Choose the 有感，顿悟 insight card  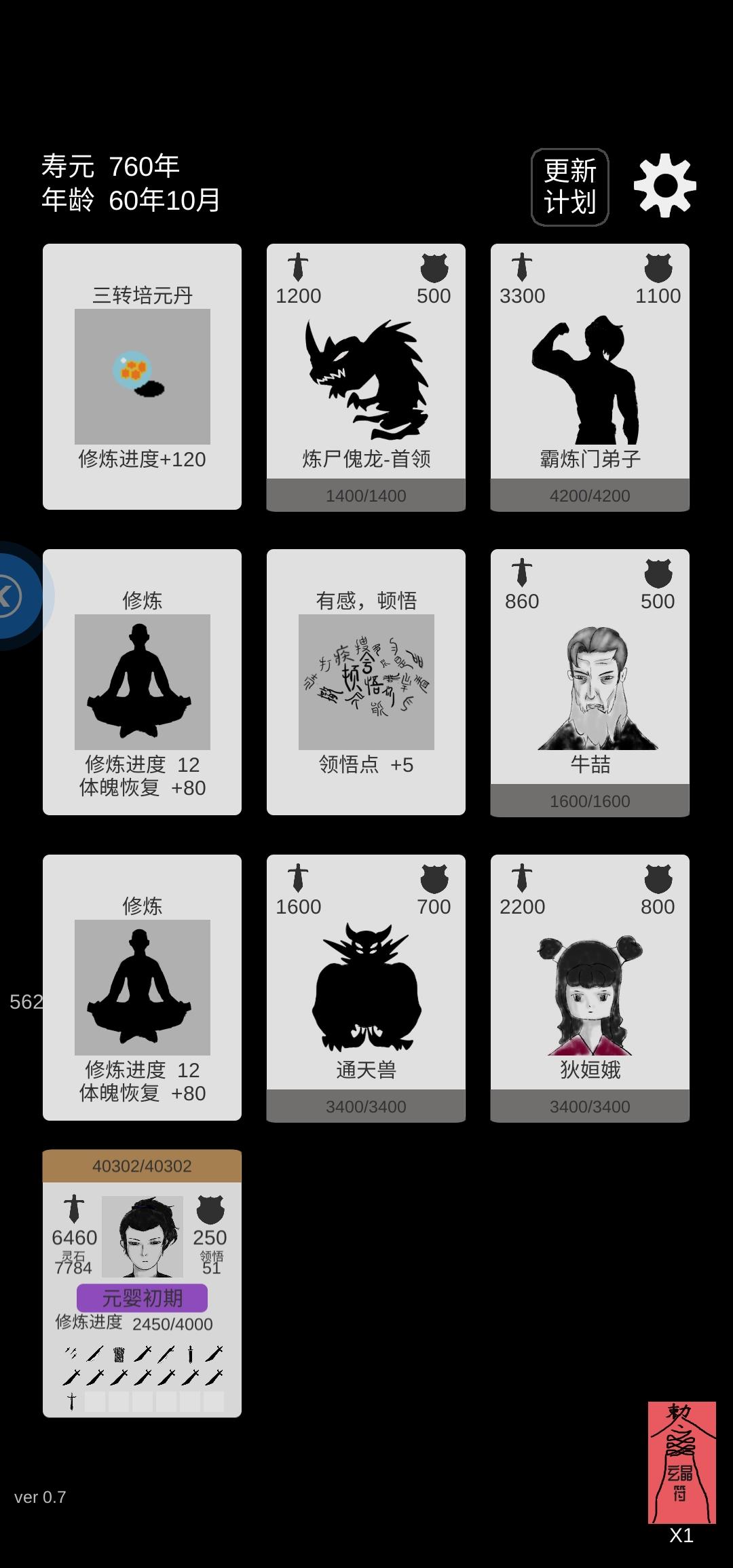click(366, 682)
